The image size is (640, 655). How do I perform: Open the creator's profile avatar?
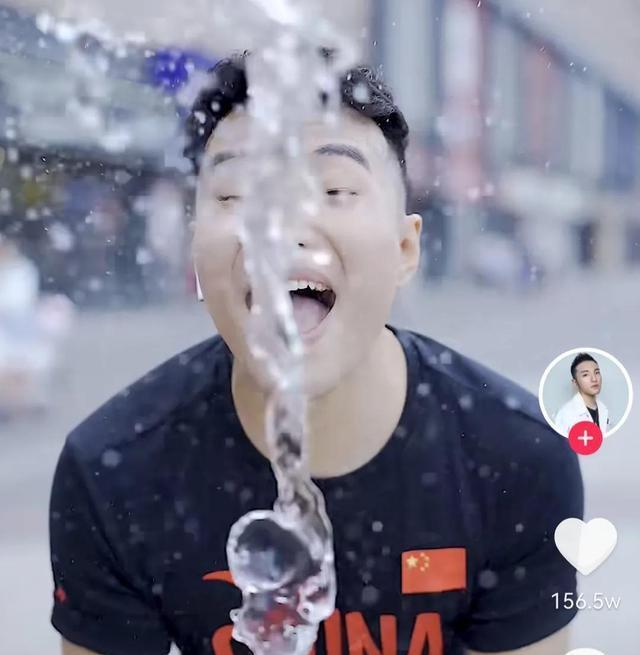585,391
